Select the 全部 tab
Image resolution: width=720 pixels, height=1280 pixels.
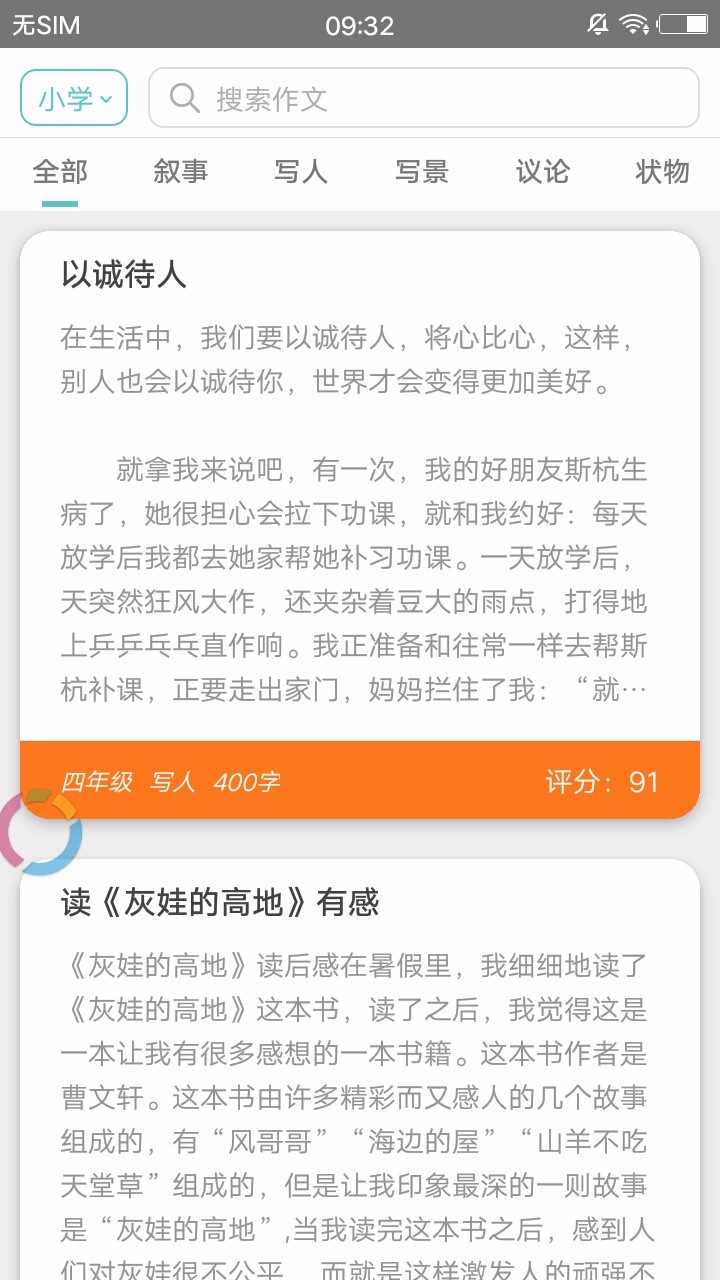coord(60,172)
